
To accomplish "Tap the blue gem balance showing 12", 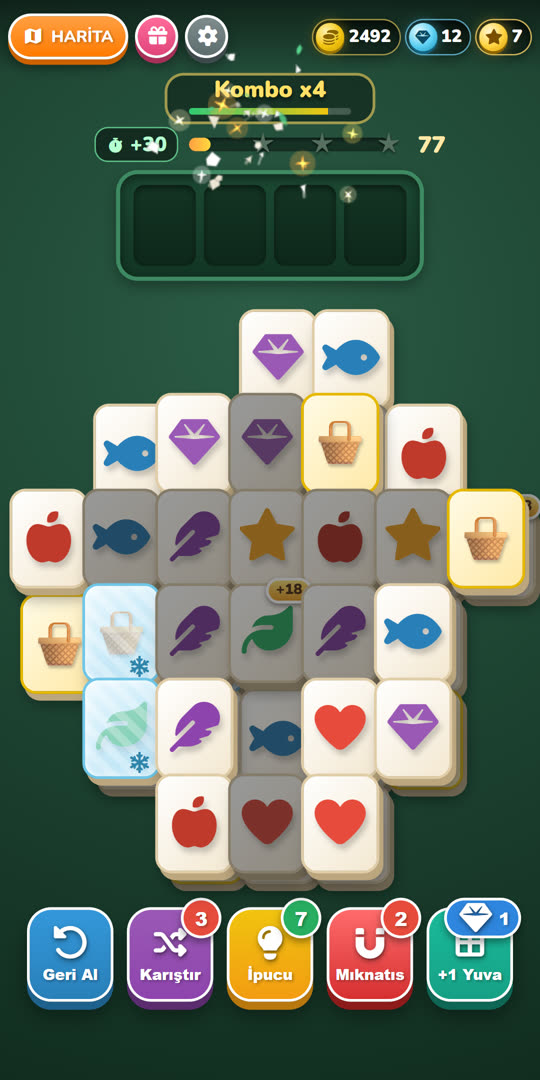I will point(438,37).
